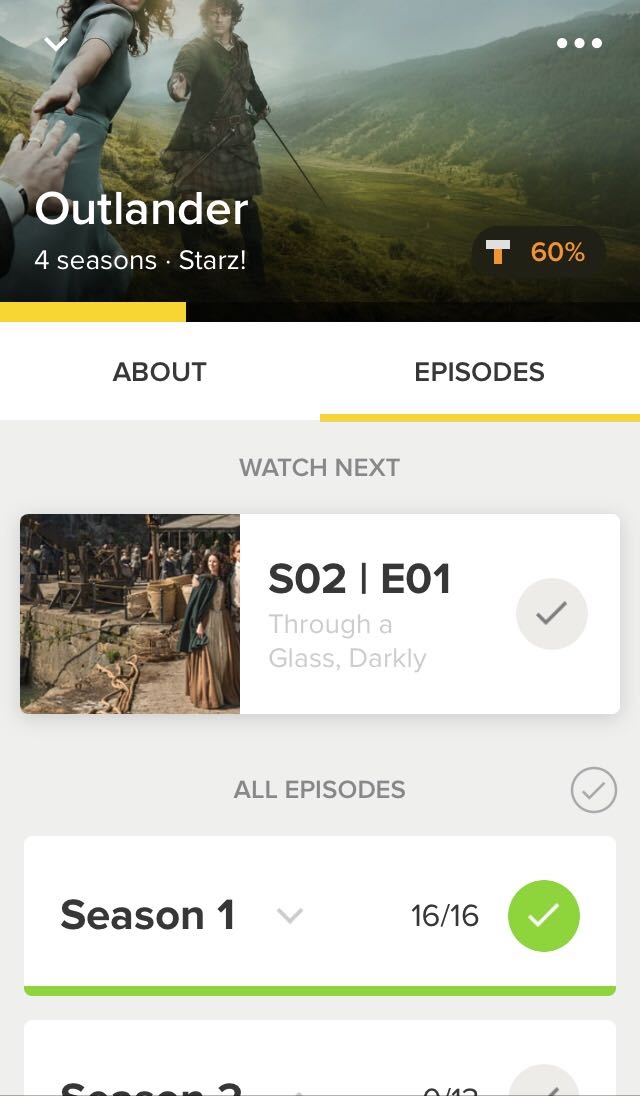This screenshot has height=1096, width=640.
Task: Expand the Season 1 episode list
Action: point(290,915)
